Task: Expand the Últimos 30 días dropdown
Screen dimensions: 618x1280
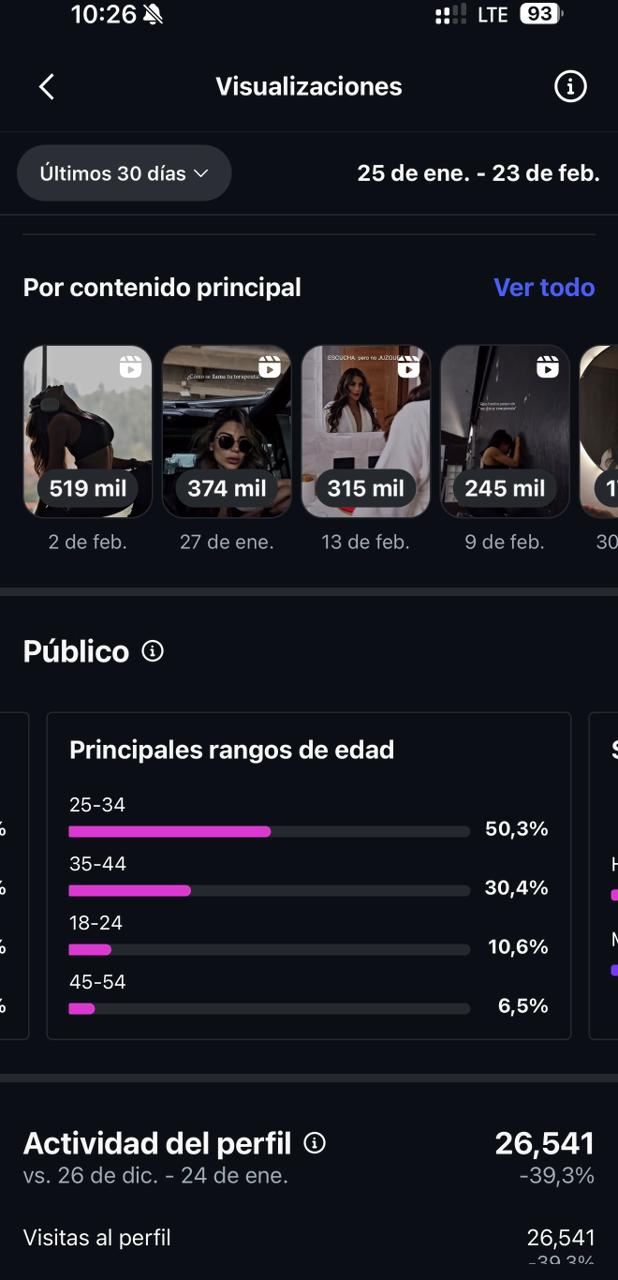Action: [124, 173]
